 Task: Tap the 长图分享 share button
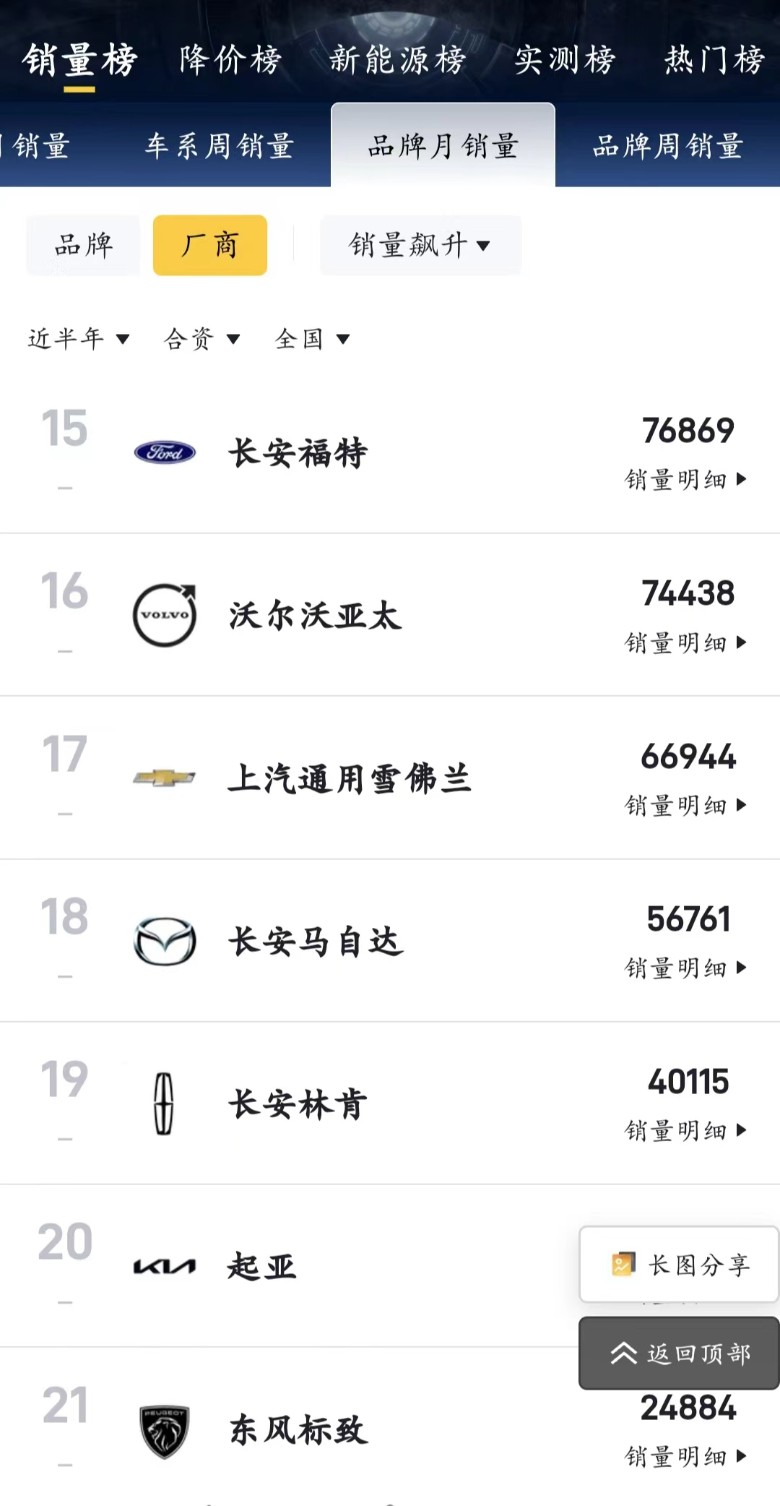point(679,1265)
